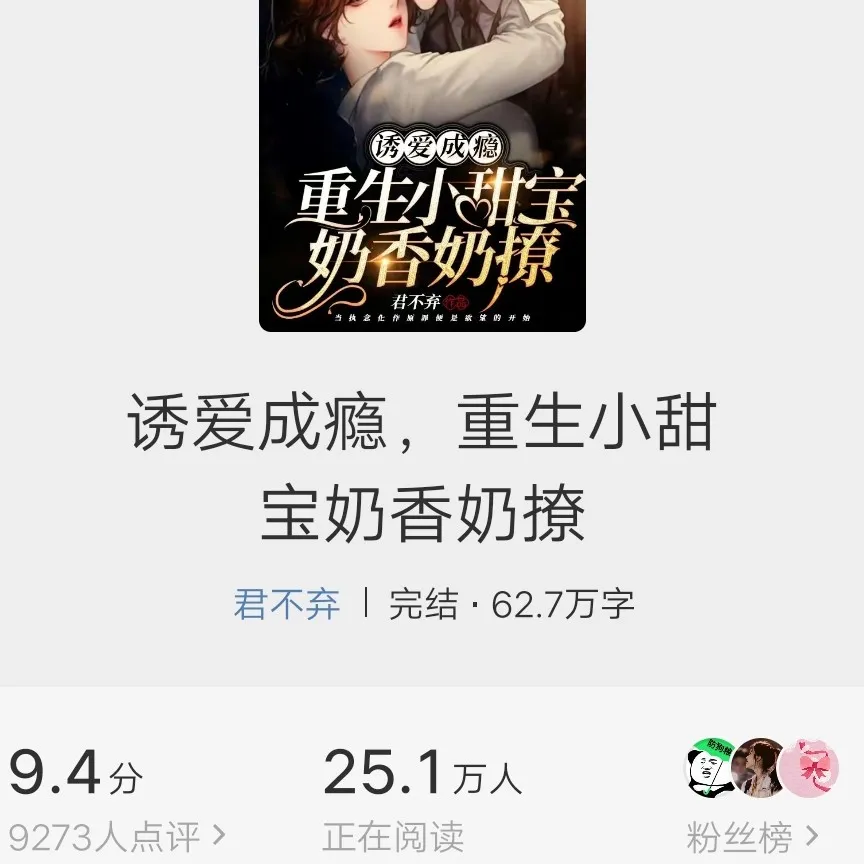This screenshot has width=864, height=864.
Task: View the 9273人点评 reviews
Action: point(116,835)
